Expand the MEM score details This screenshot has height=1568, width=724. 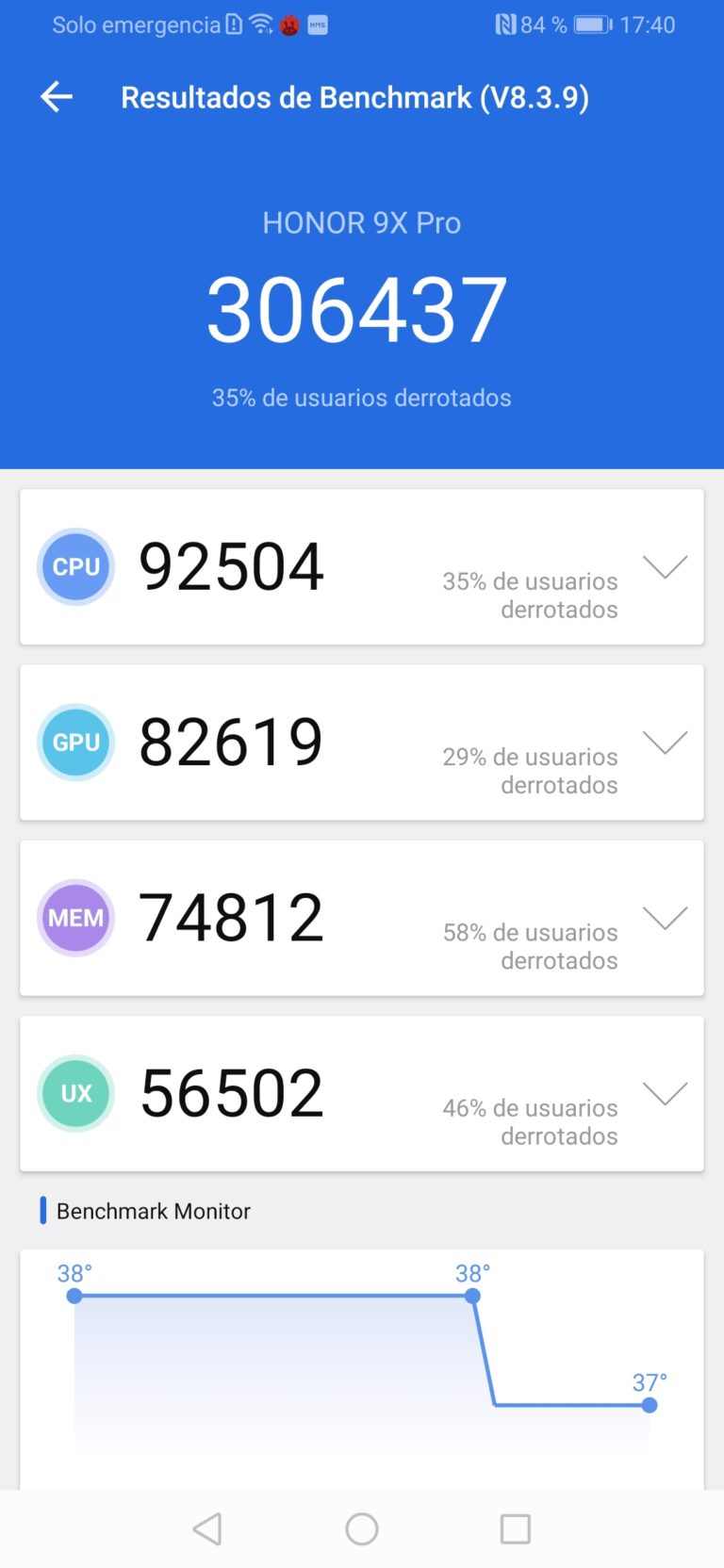coord(665,918)
